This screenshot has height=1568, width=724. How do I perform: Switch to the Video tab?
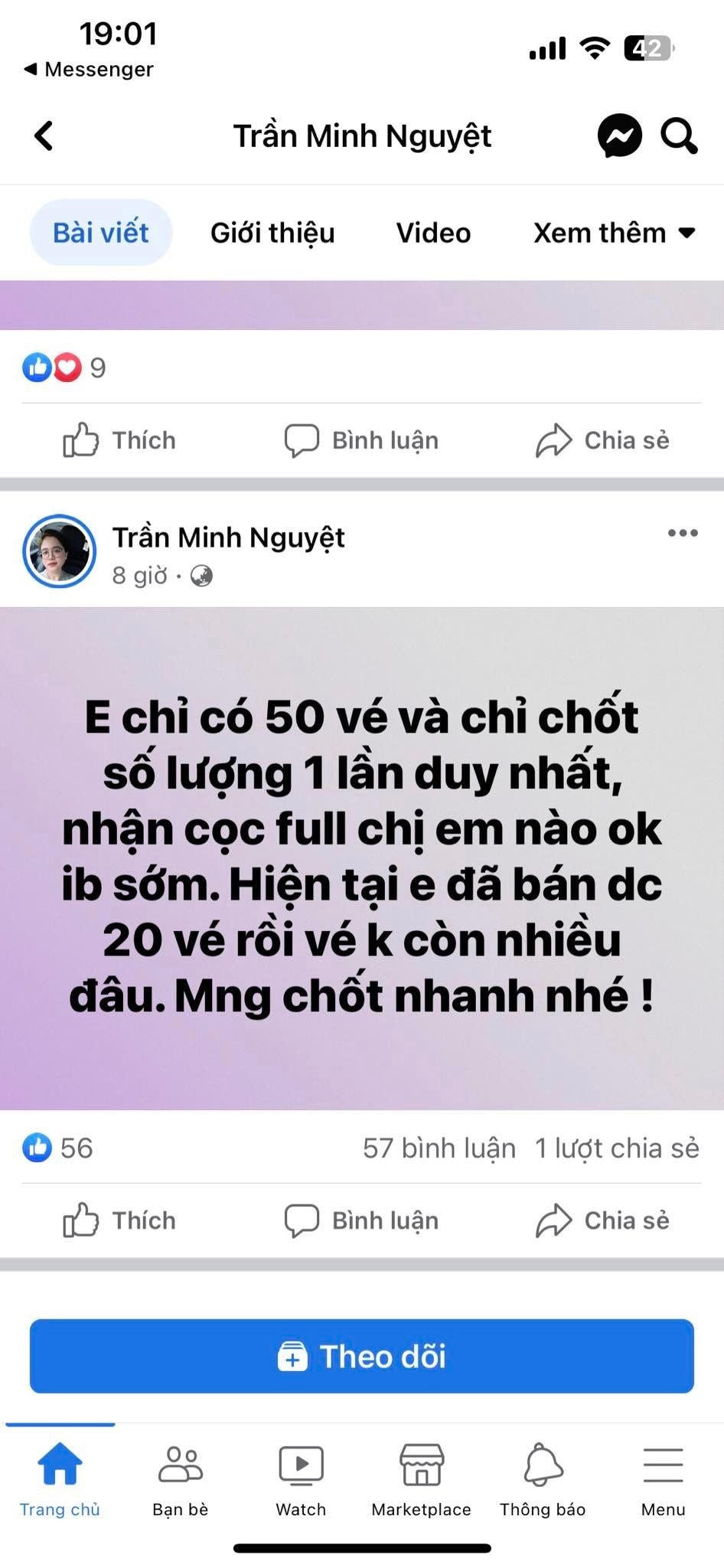(x=433, y=233)
